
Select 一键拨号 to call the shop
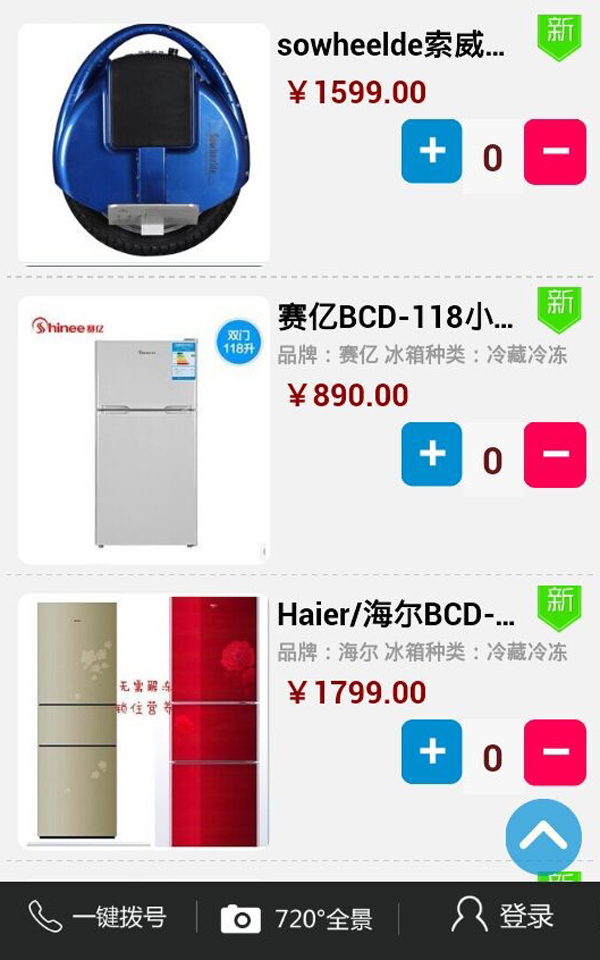[x=97, y=918]
